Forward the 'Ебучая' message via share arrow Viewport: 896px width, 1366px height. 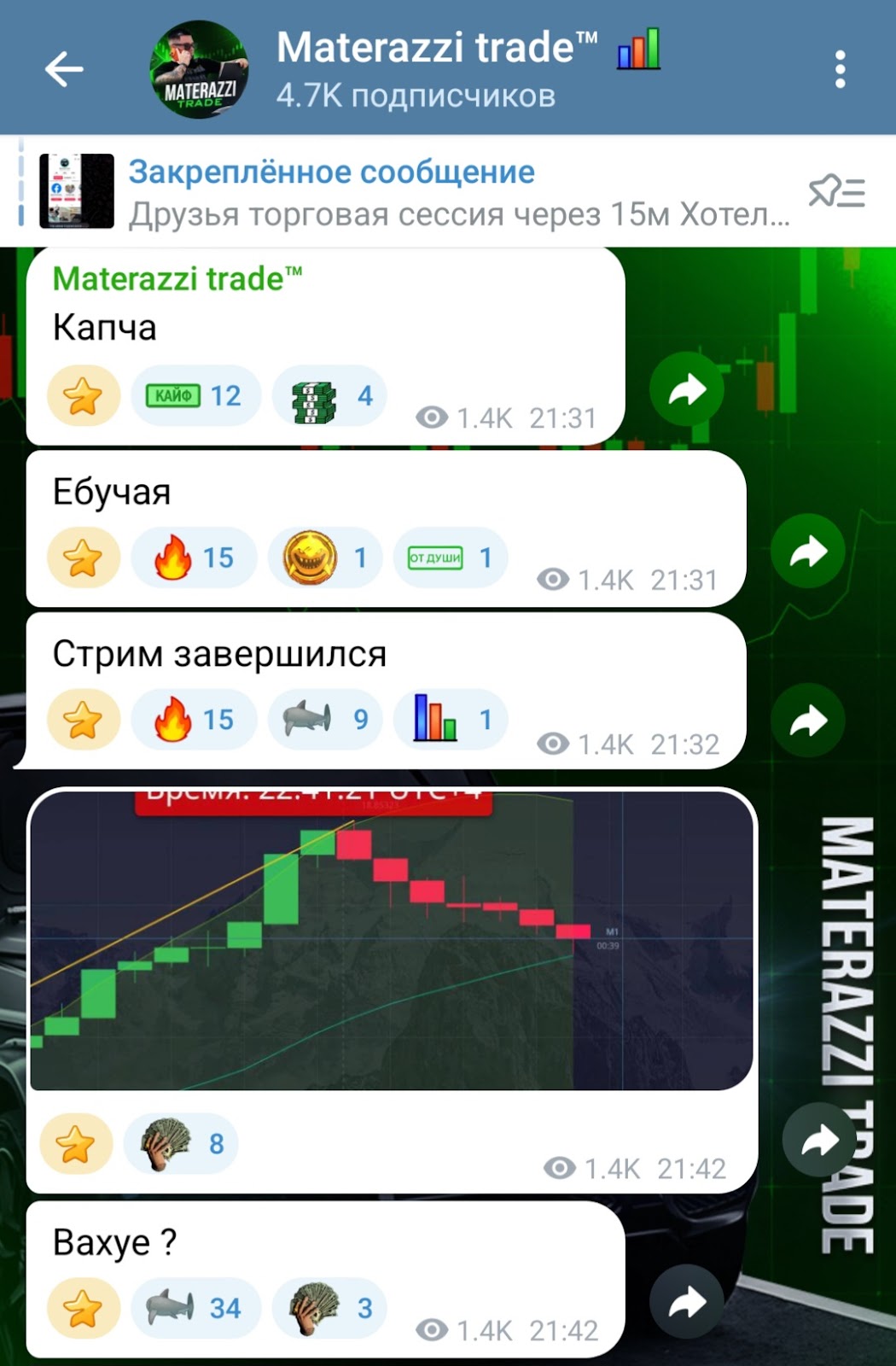tap(807, 552)
